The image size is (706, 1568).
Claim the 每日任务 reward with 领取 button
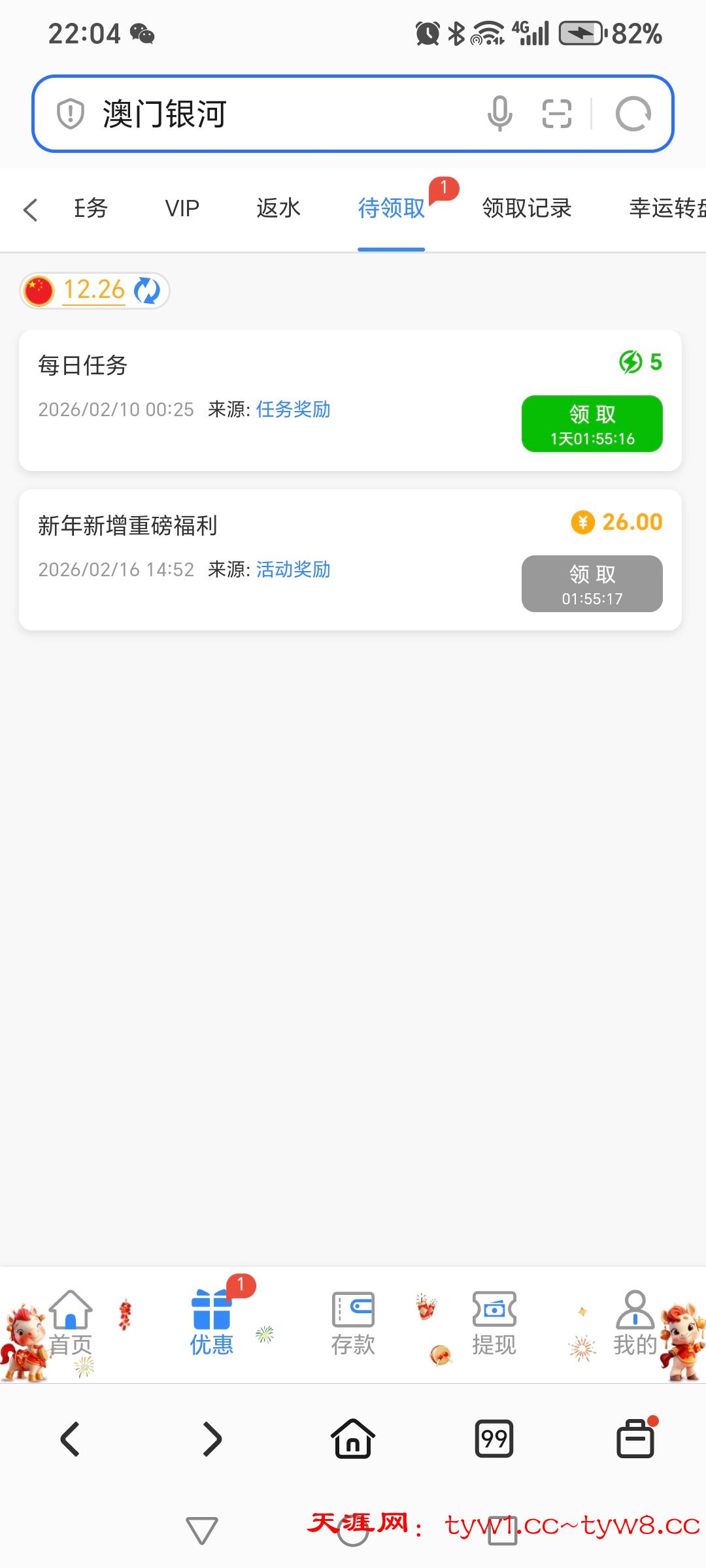coord(592,423)
